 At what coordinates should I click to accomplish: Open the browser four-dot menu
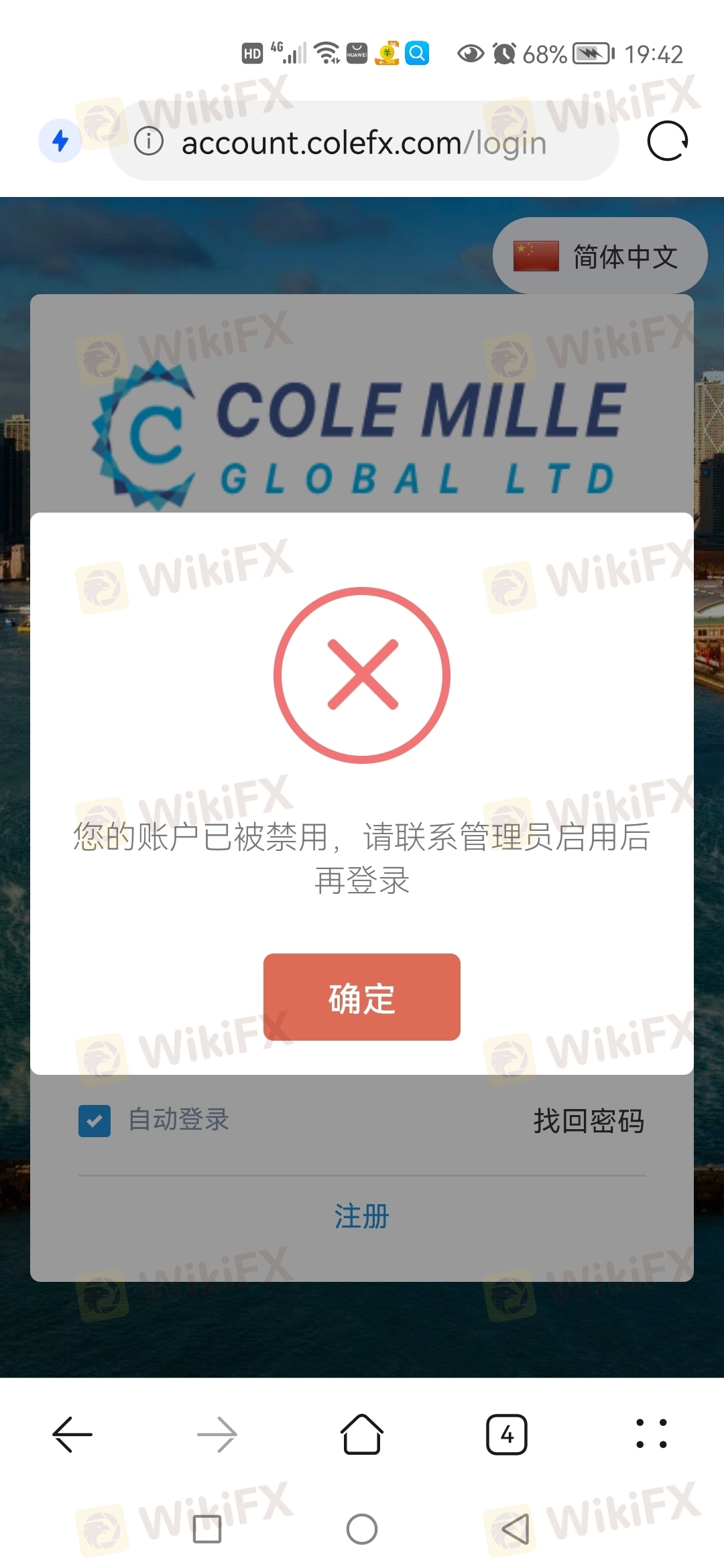(652, 1434)
